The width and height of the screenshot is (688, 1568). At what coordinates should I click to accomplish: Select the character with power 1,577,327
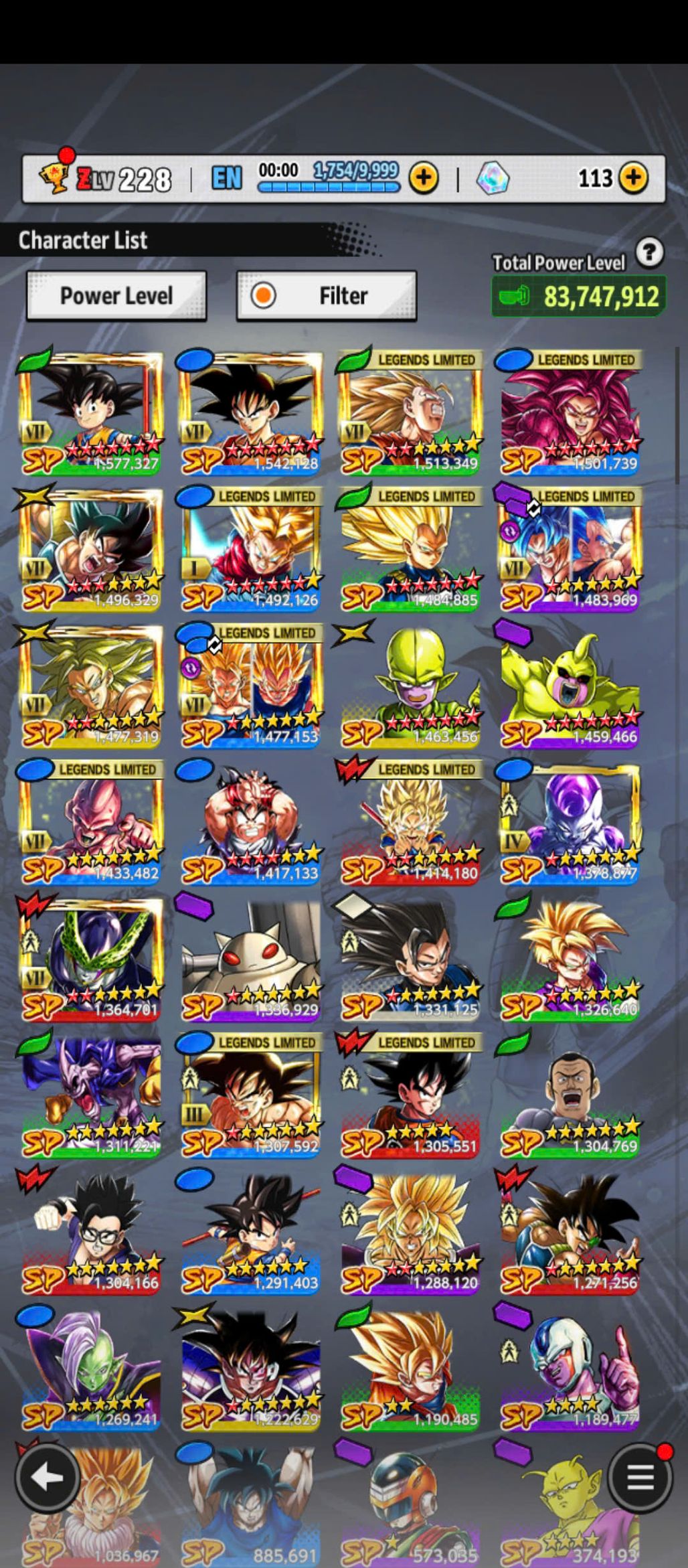pos(90,412)
